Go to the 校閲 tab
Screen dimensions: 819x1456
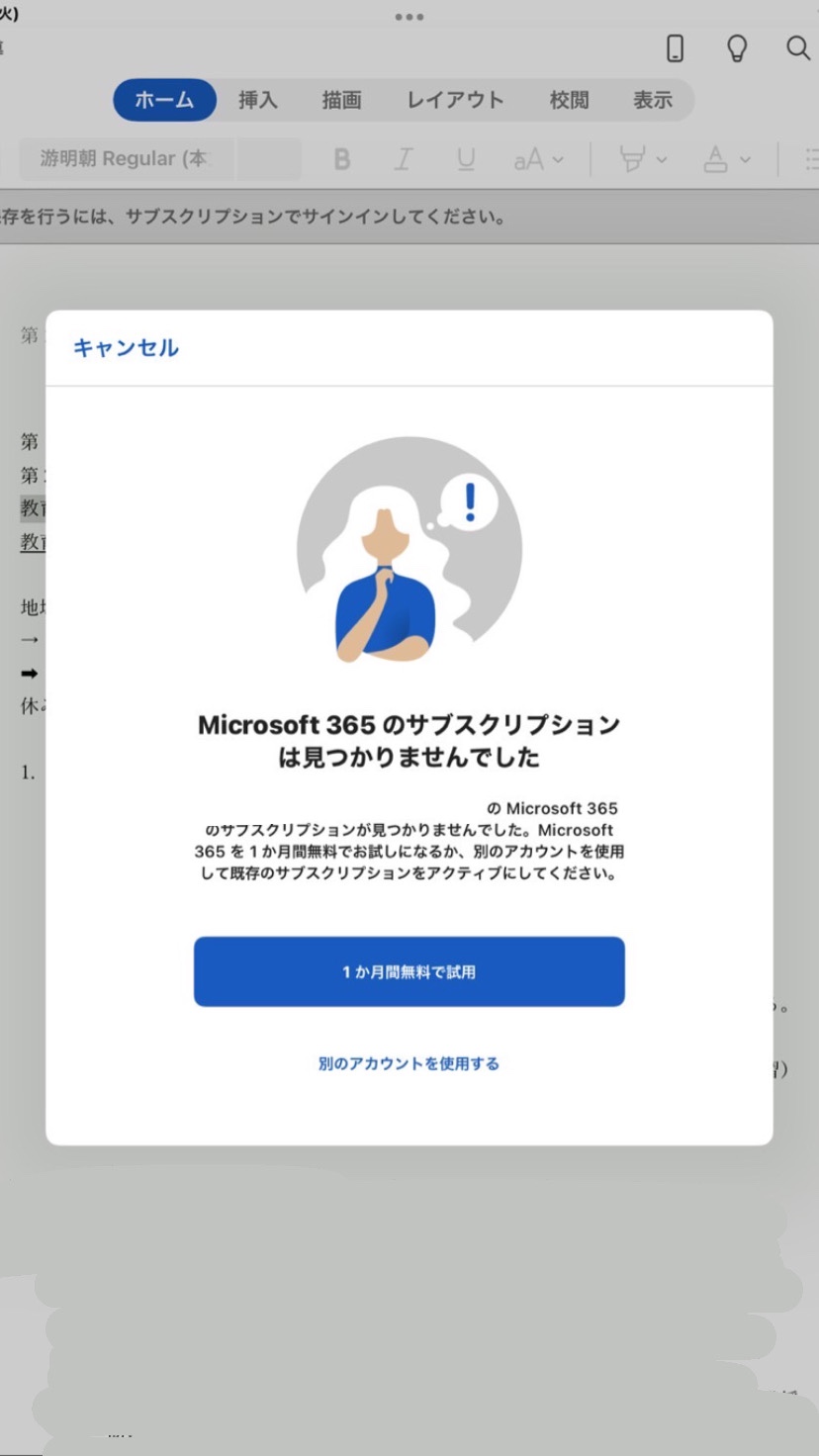point(569,100)
